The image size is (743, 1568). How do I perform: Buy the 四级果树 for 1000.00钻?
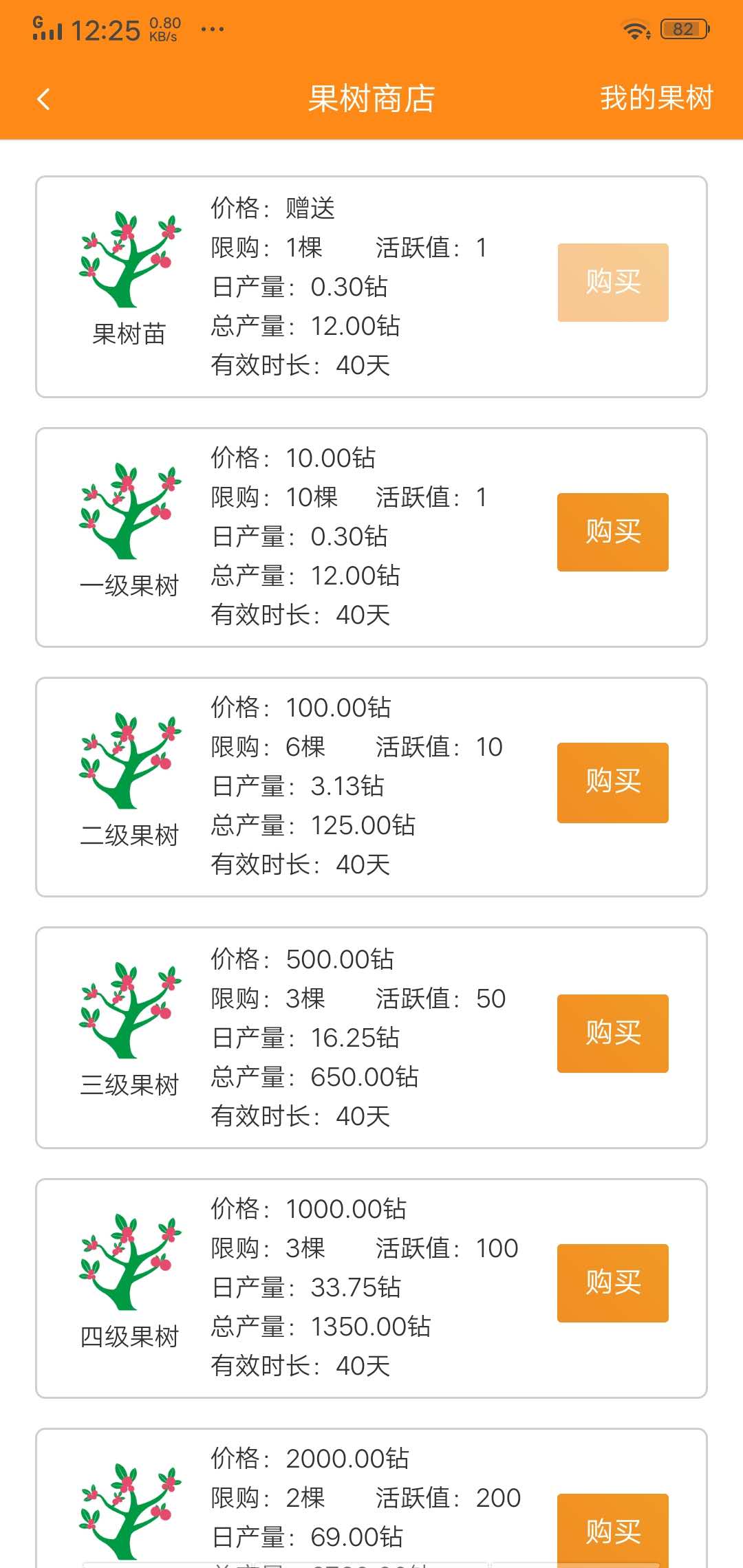pos(612,1283)
